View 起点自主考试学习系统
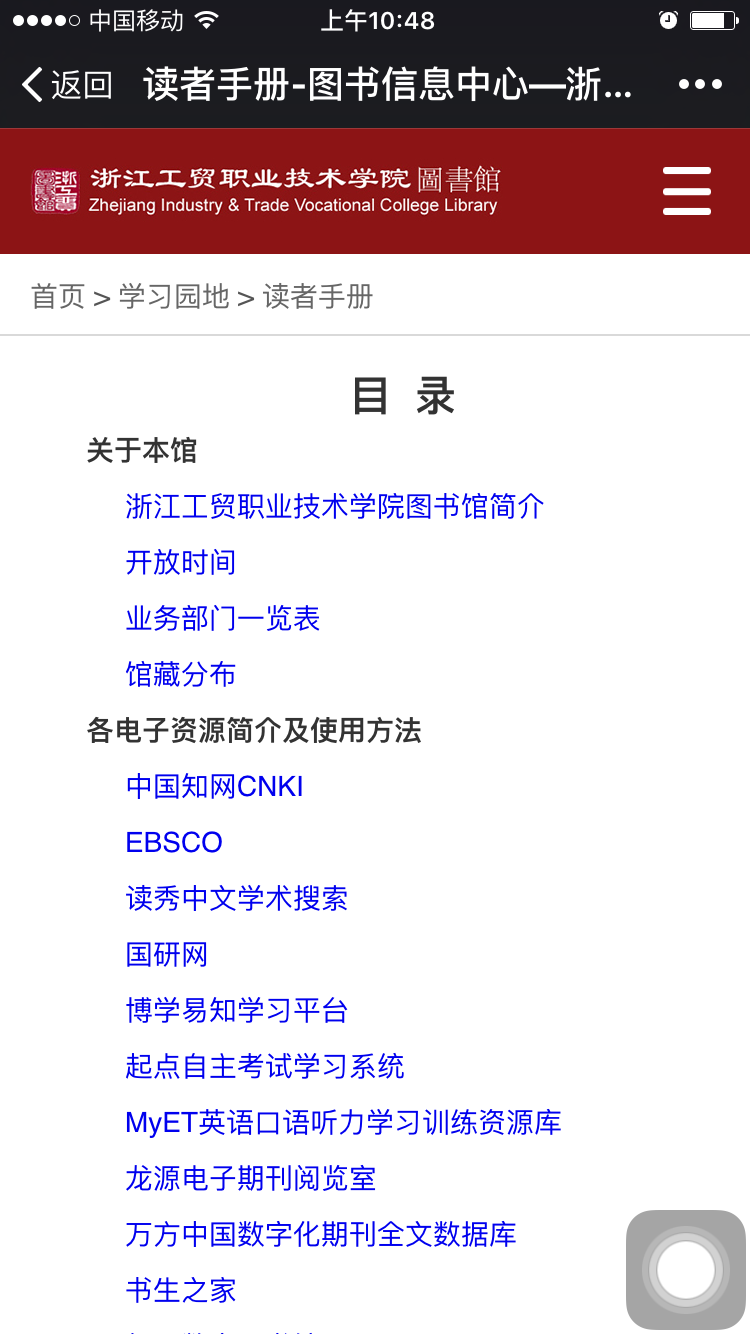This screenshot has height=1334, width=750. (x=265, y=1067)
